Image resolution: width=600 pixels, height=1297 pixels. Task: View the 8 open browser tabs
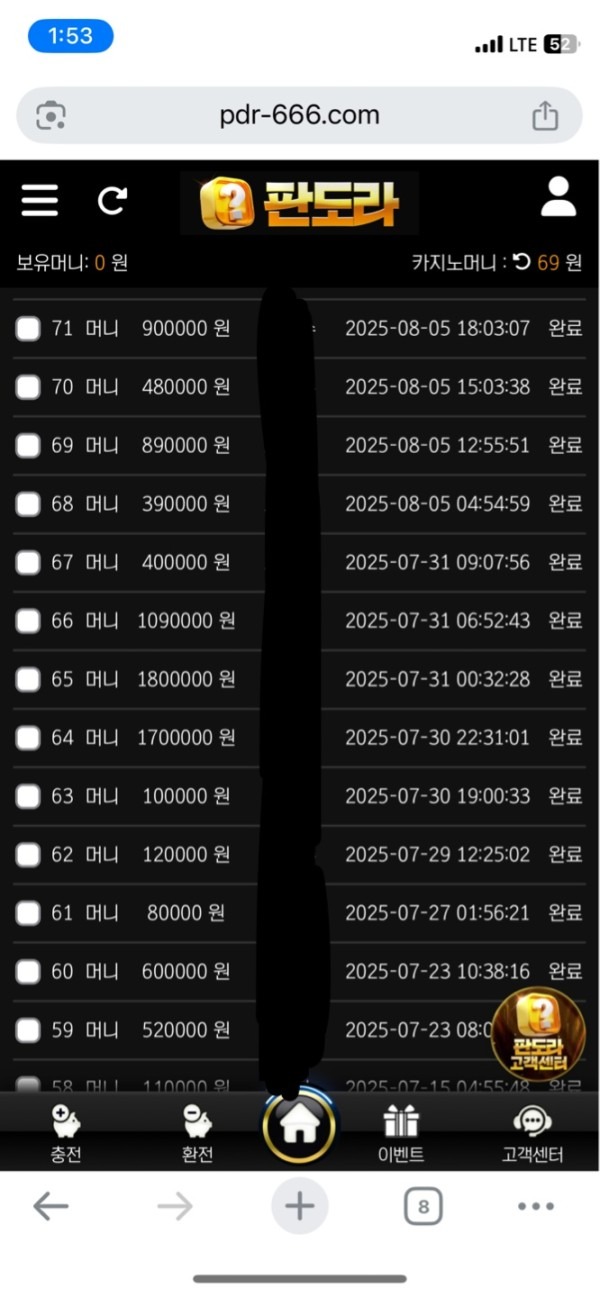423,1207
